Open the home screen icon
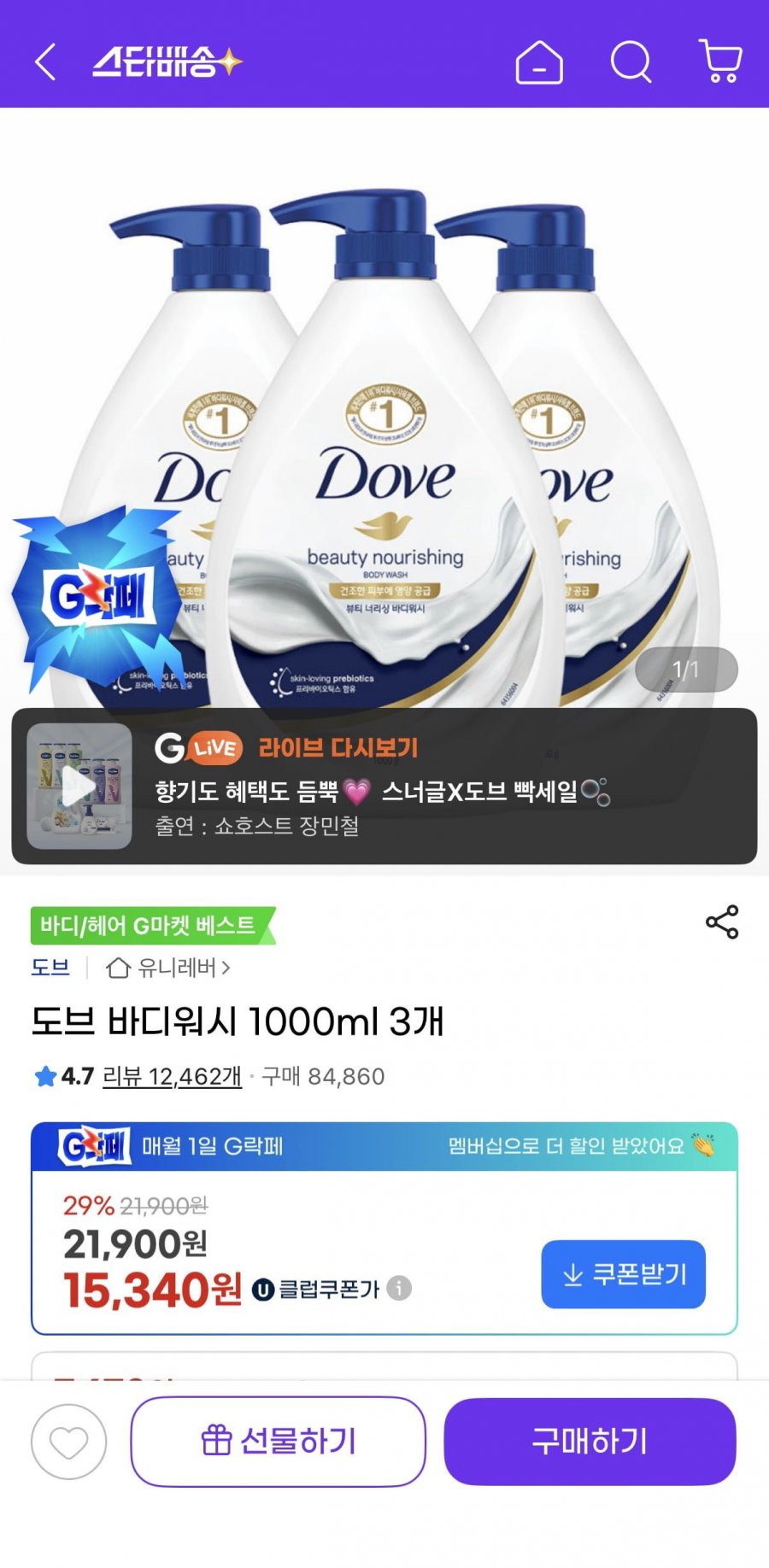The width and height of the screenshot is (769, 1568). 541,61
